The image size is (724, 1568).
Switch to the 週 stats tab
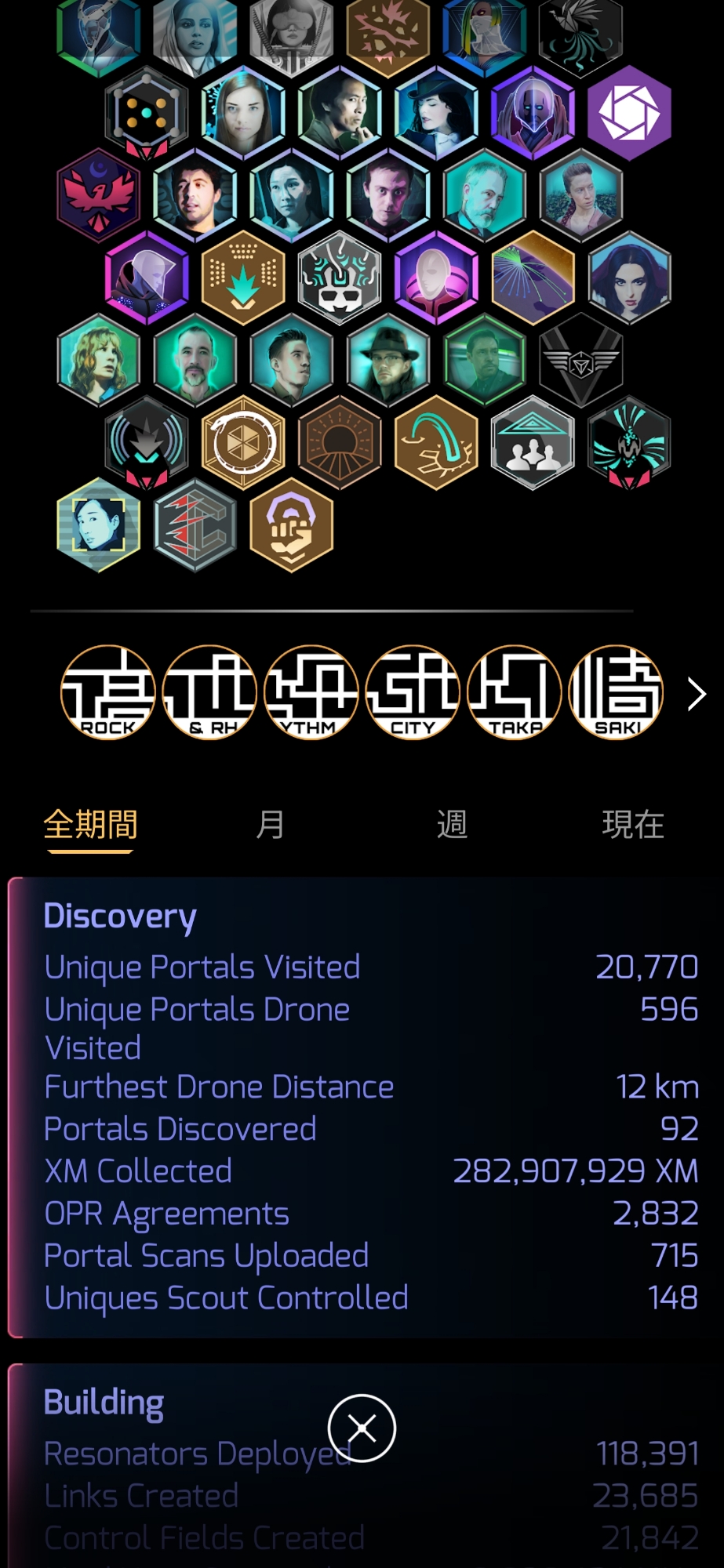pos(452,825)
